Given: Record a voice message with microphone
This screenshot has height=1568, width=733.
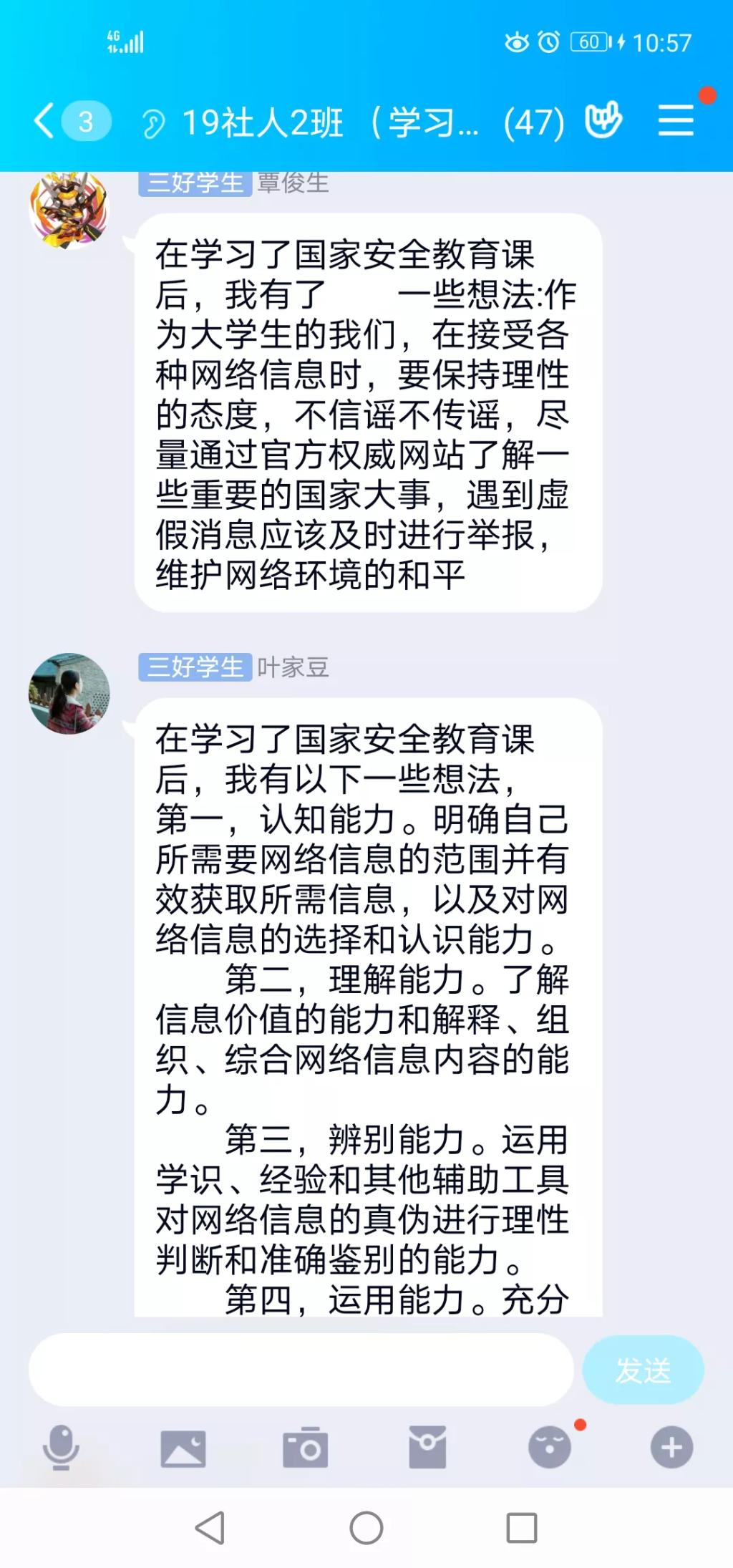Looking at the screenshot, I should 61,1448.
